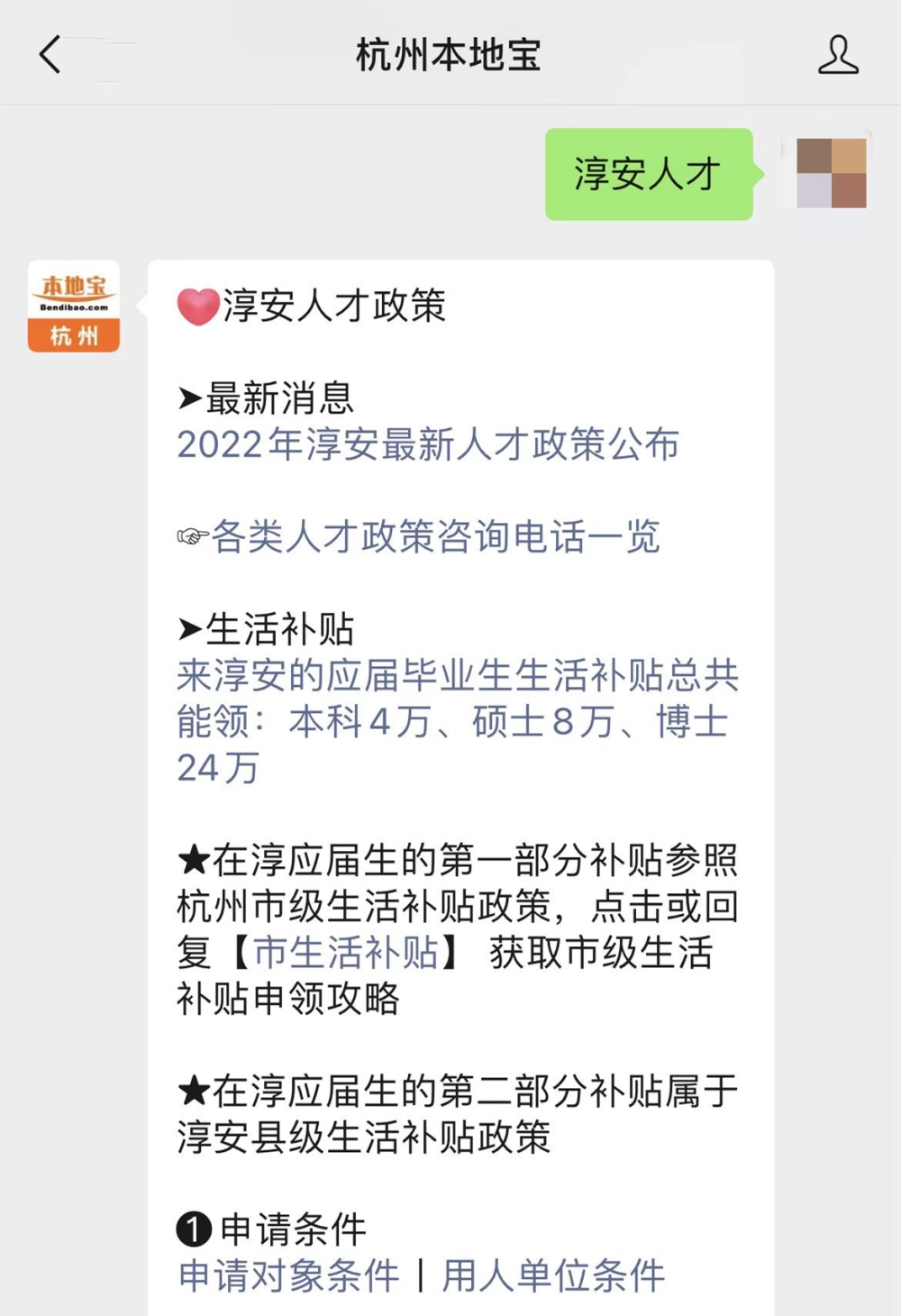This screenshot has width=901, height=1316.
Task: Go back from the chat
Action: 51,55
